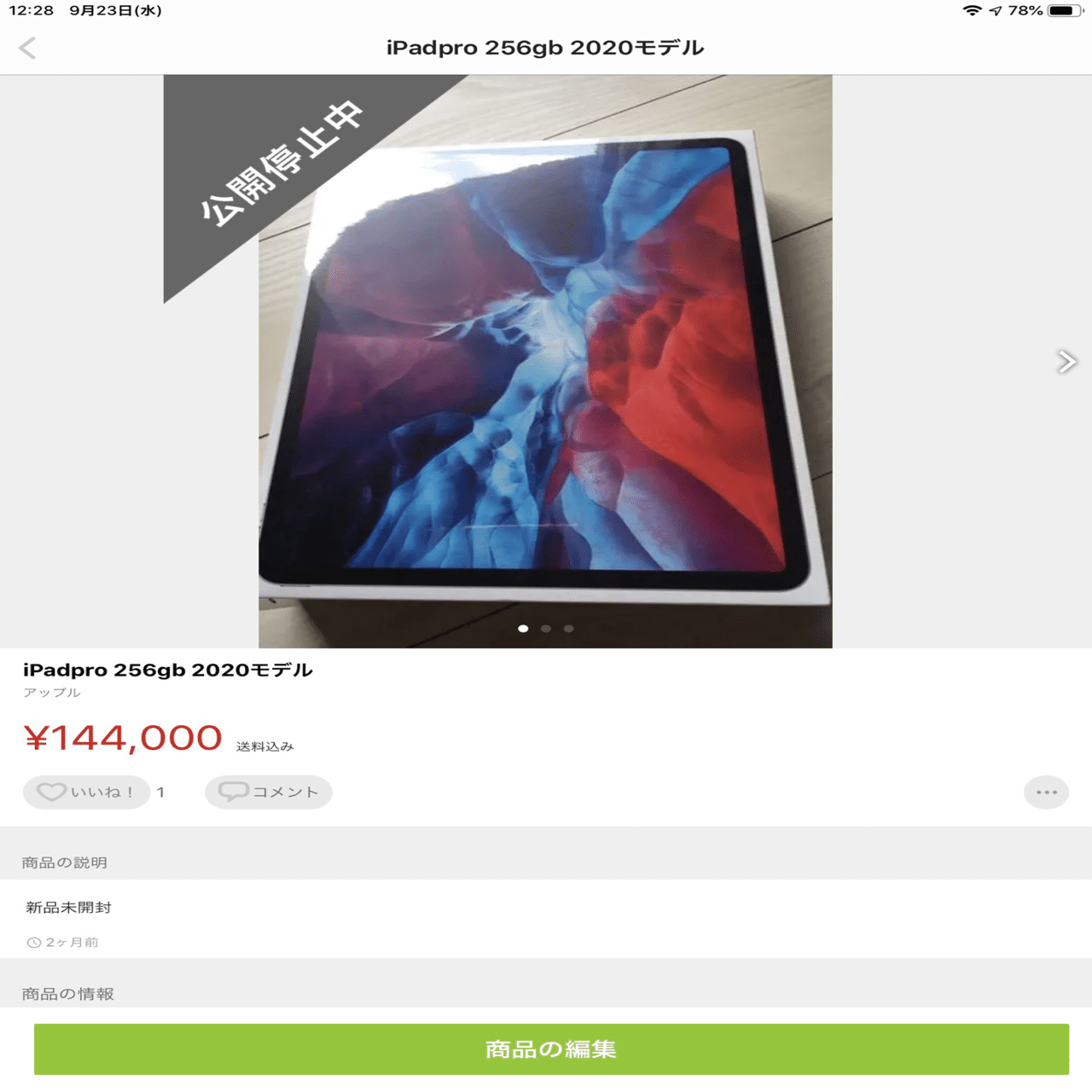Tap 商品の編集 to edit the listing
The height and width of the screenshot is (1092, 1092).
click(551, 1049)
